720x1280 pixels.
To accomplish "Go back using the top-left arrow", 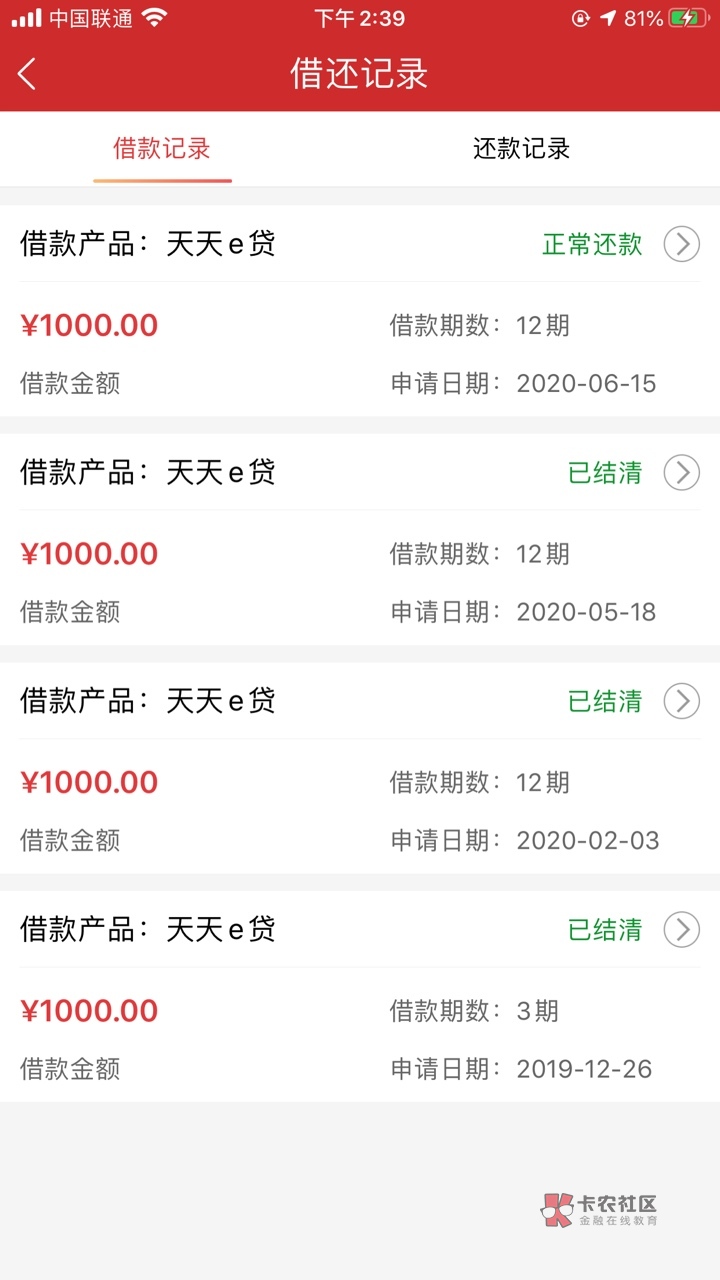I will coord(27,74).
